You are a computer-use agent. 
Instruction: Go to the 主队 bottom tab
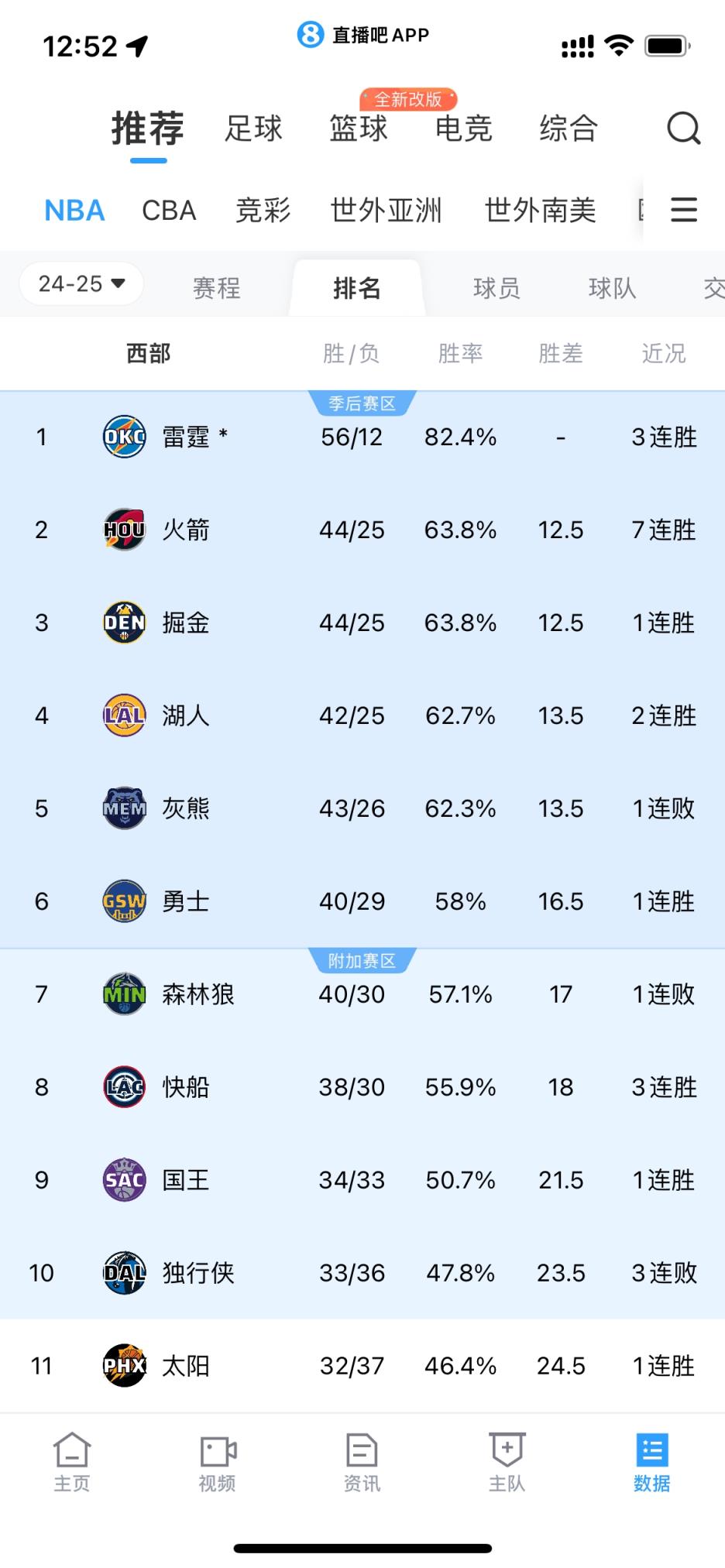click(507, 1462)
